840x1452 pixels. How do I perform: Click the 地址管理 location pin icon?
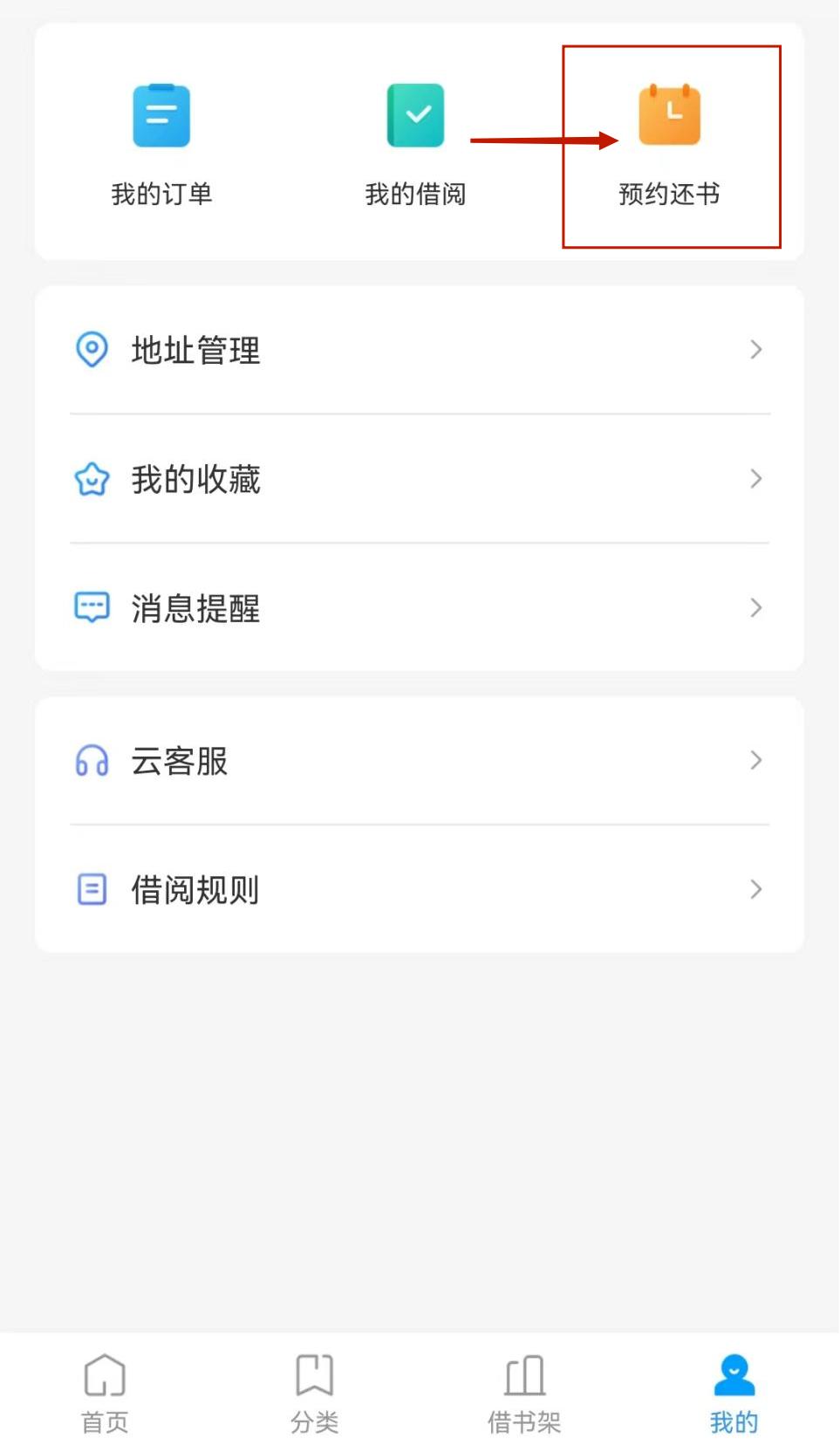point(92,350)
